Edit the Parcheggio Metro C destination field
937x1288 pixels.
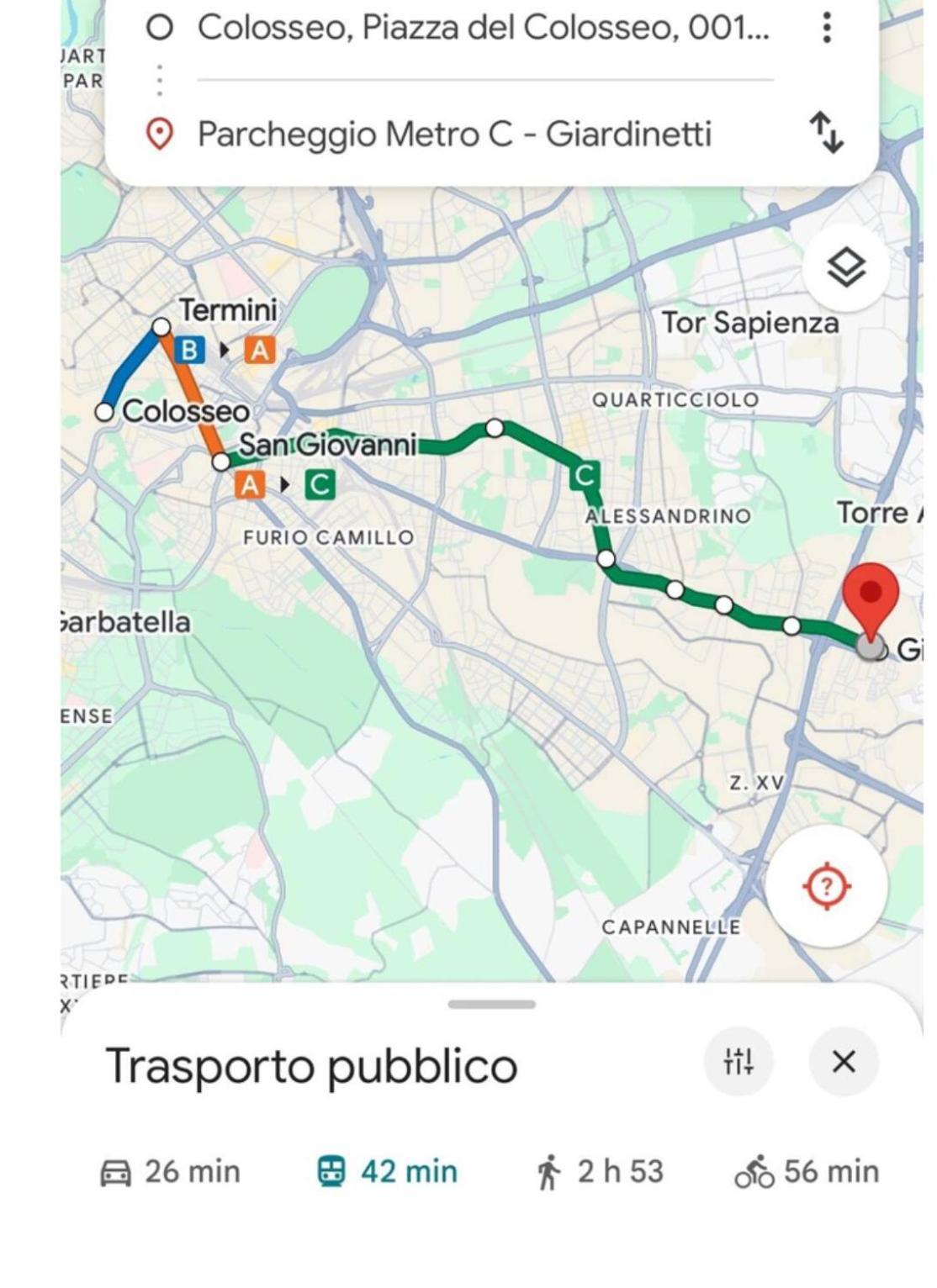pyautogui.click(x=454, y=134)
